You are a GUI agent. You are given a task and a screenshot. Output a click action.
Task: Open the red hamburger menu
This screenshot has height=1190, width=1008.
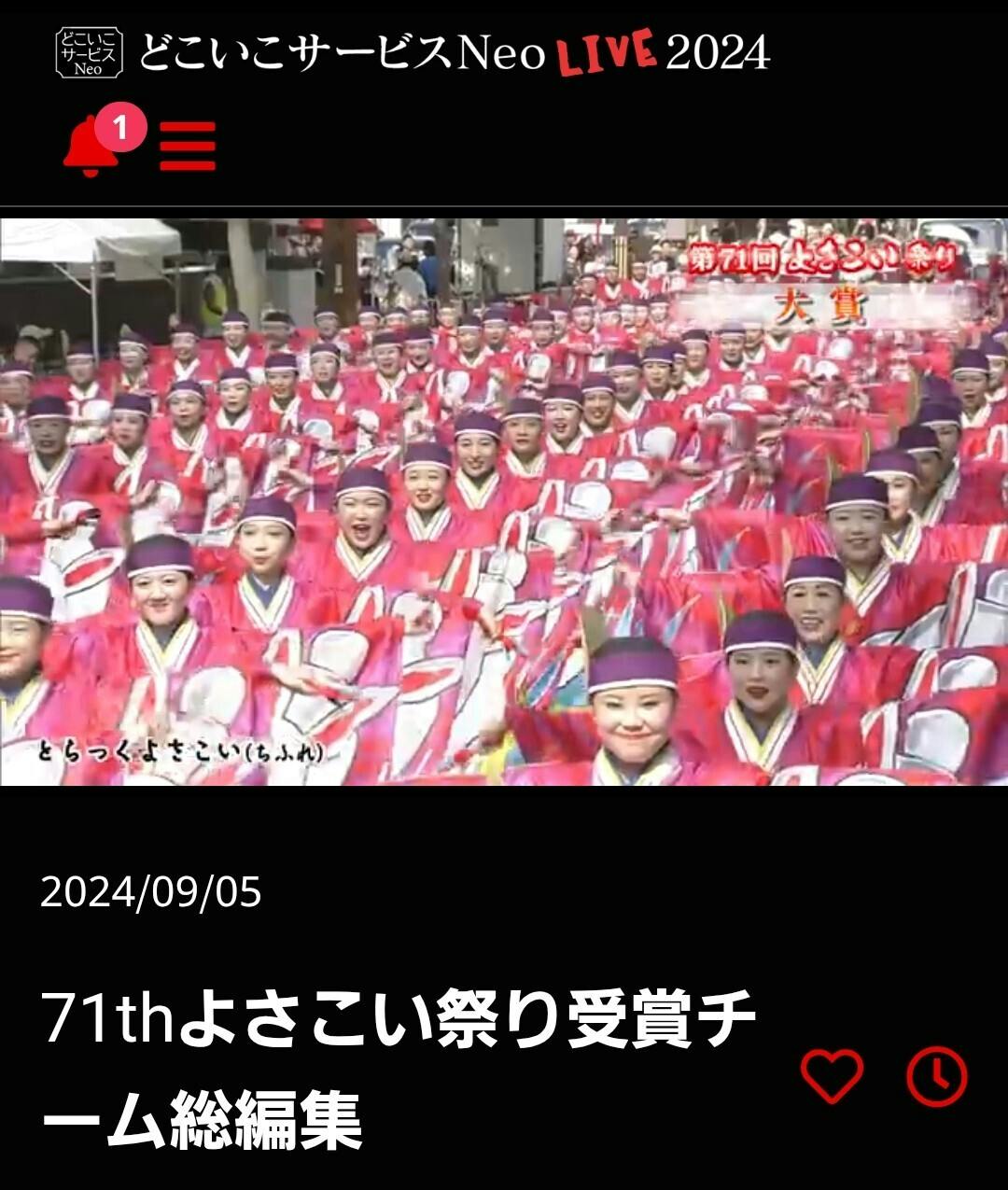(x=188, y=147)
